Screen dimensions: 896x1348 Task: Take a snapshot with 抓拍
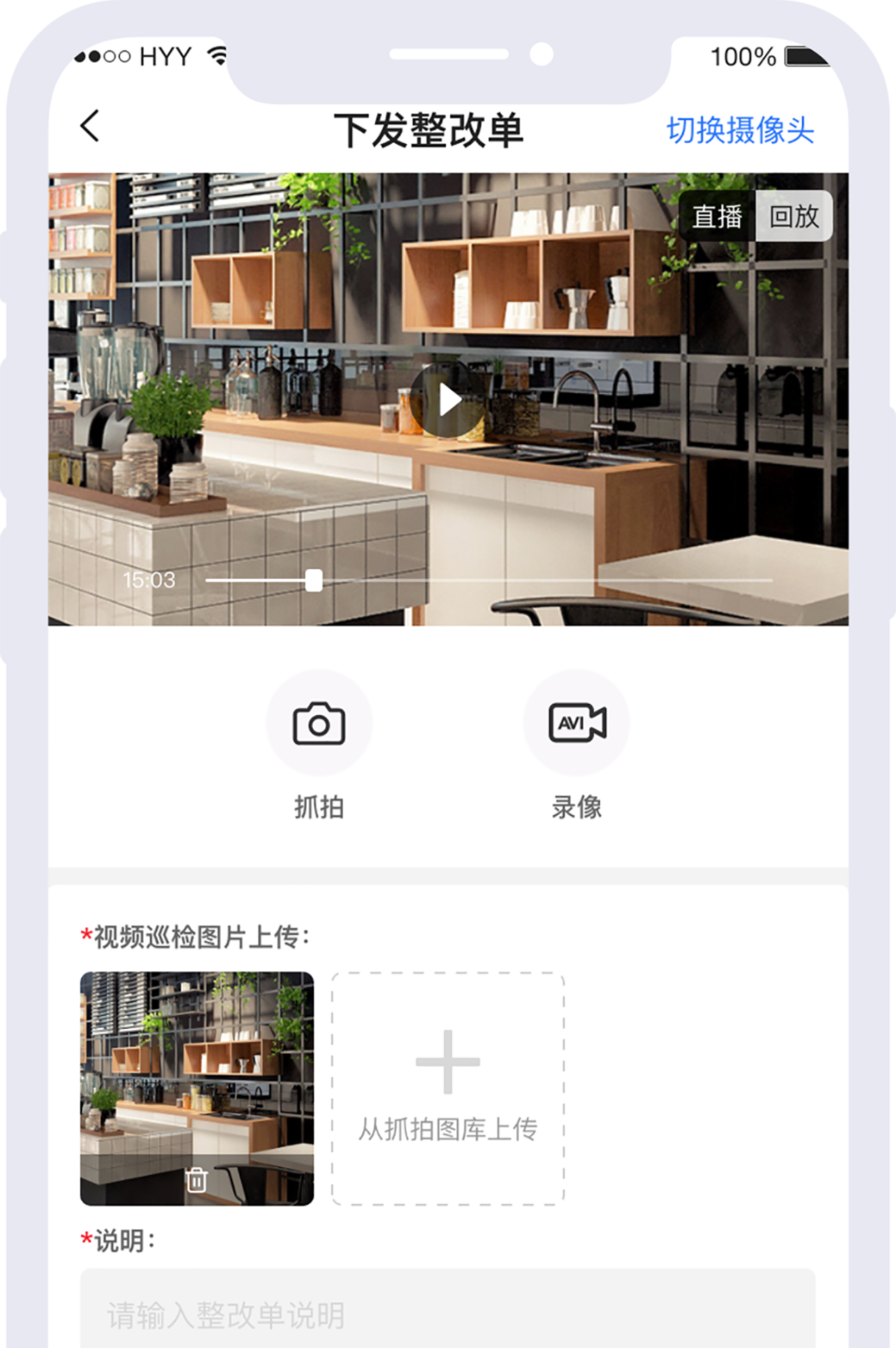point(319,723)
